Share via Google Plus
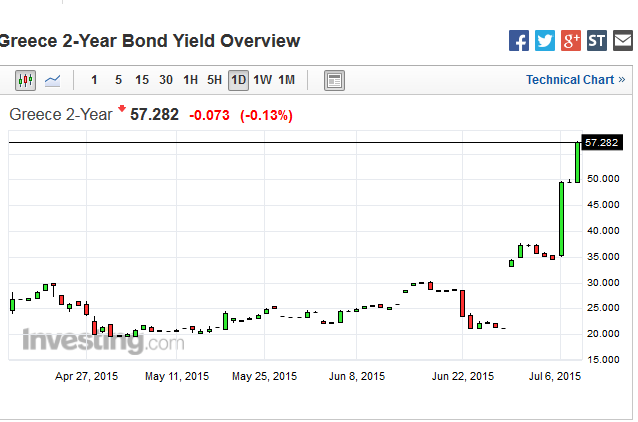 click(x=571, y=41)
